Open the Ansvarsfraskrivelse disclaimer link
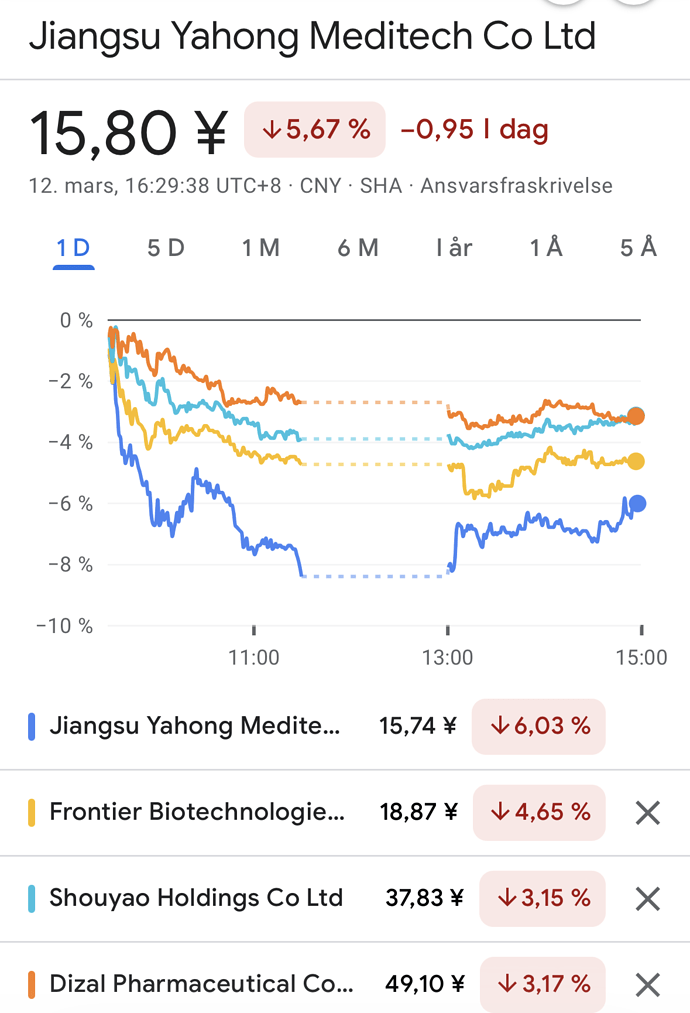 (x=516, y=186)
